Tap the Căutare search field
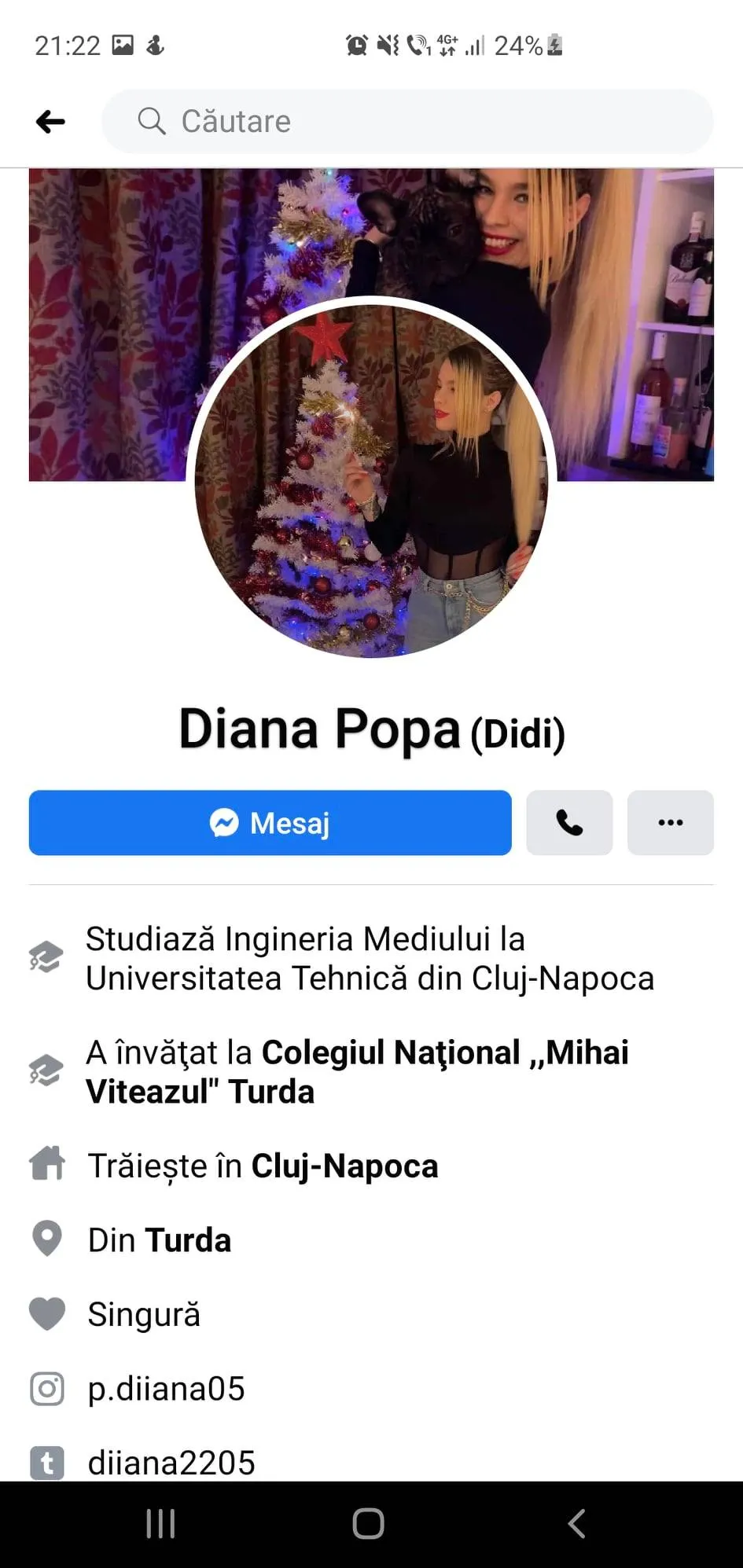This screenshot has width=743, height=1568. click(407, 122)
